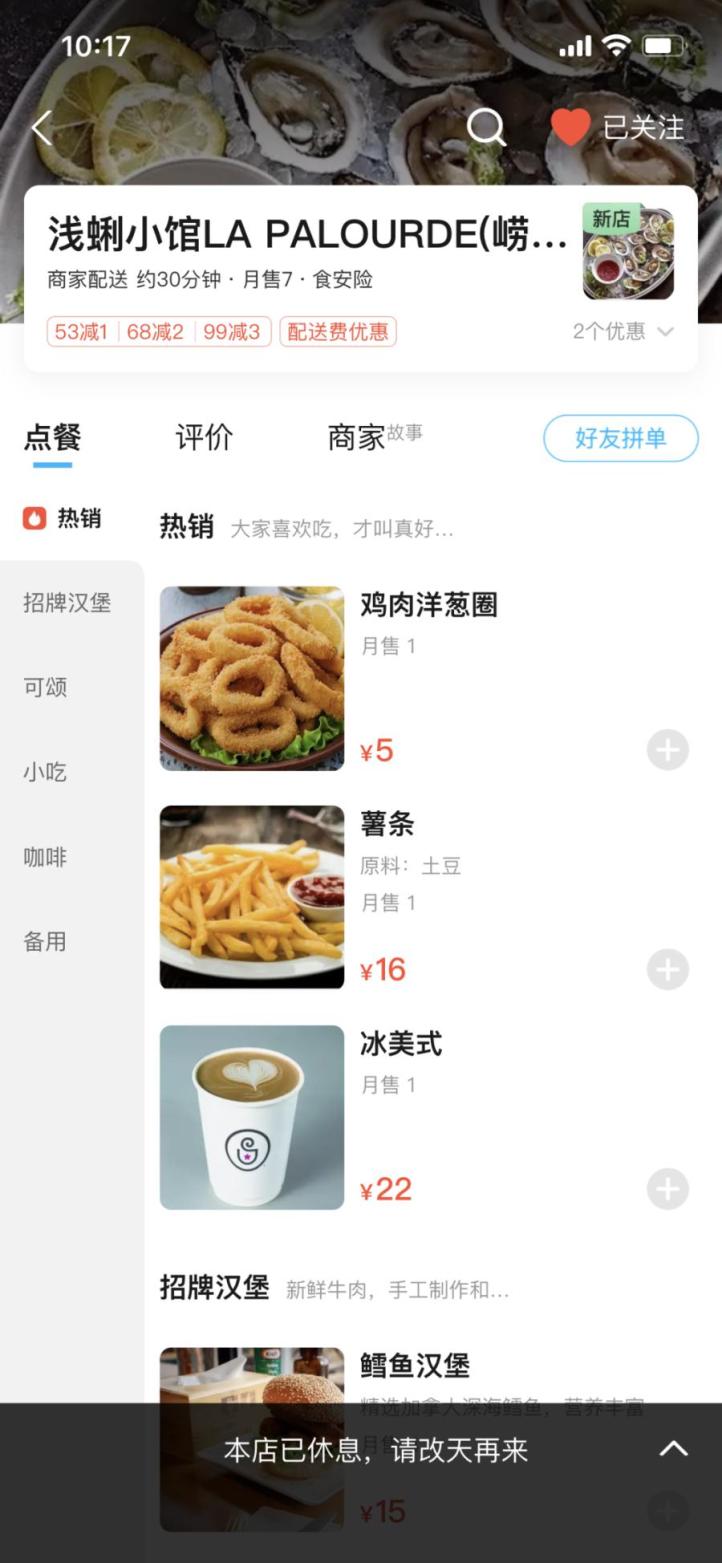Image resolution: width=722 pixels, height=1563 pixels.
Task: Open the search magnifier icon
Action: (x=486, y=128)
